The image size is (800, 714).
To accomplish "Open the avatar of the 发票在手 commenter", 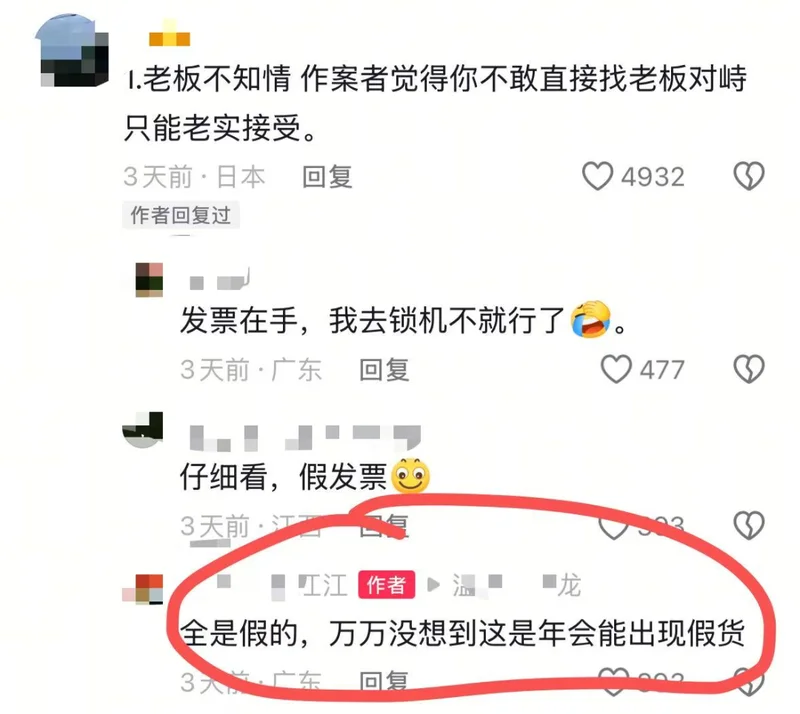I will tap(149, 278).
